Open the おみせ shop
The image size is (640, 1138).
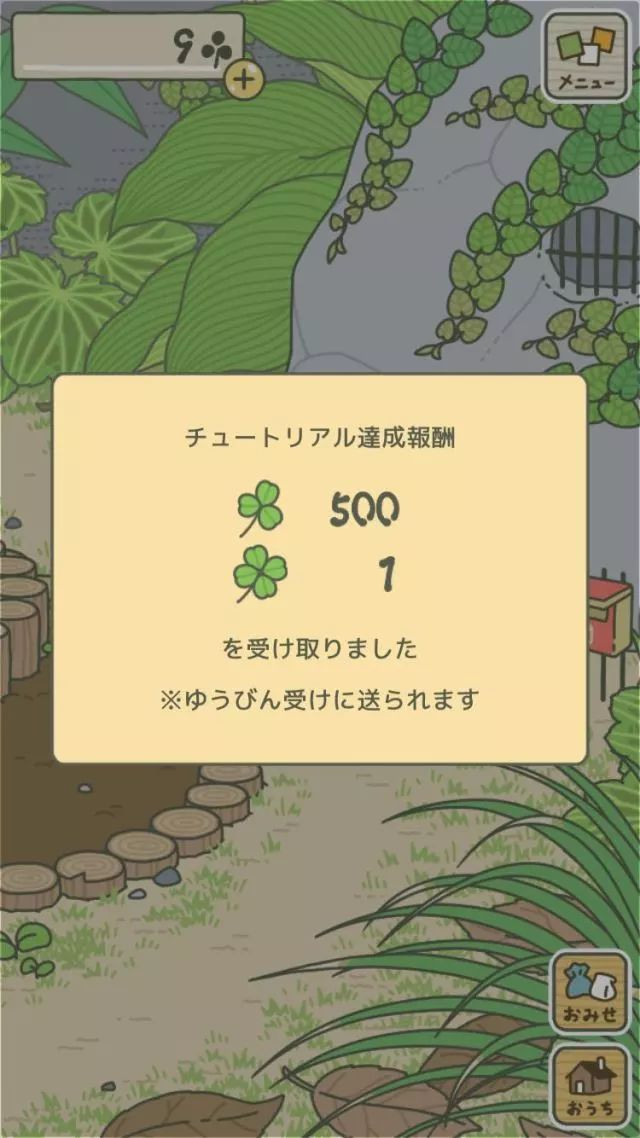tap(590, 991)
